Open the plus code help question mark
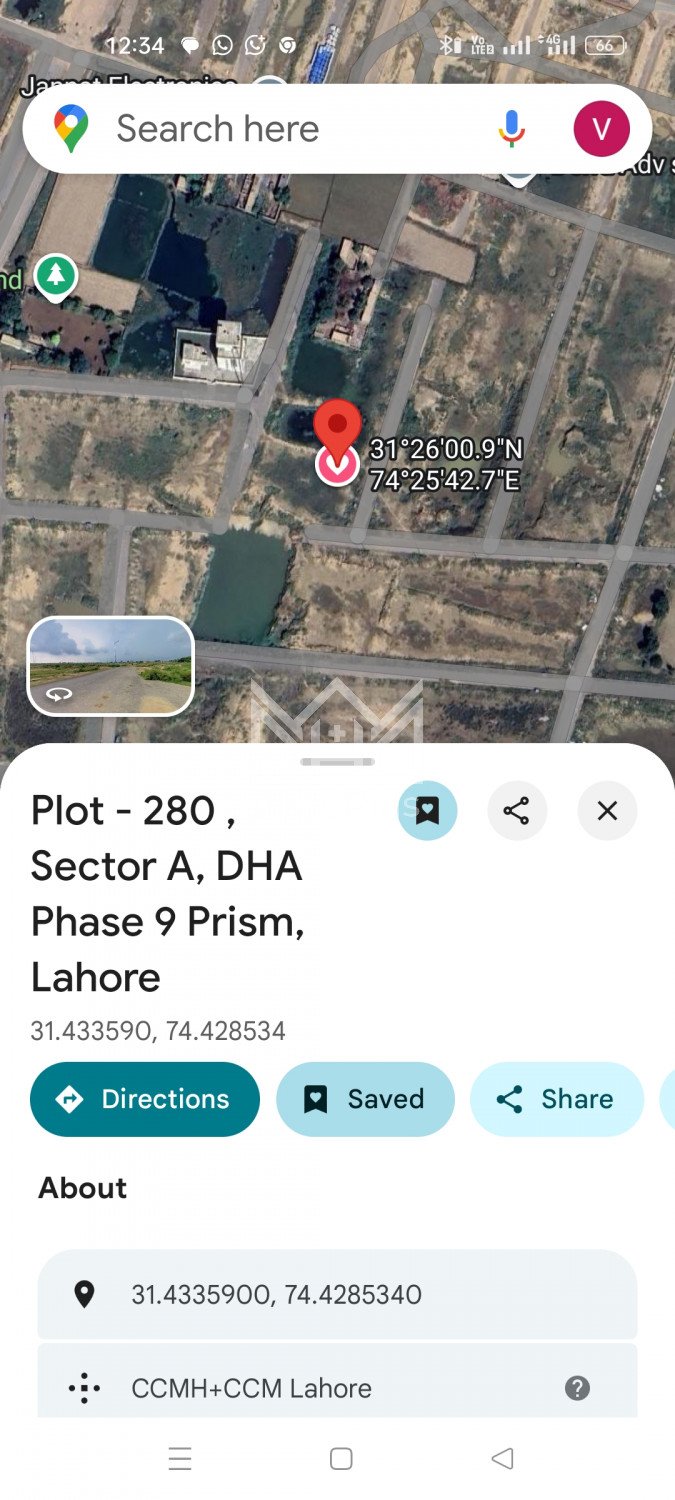 [x=577, y=1388]
